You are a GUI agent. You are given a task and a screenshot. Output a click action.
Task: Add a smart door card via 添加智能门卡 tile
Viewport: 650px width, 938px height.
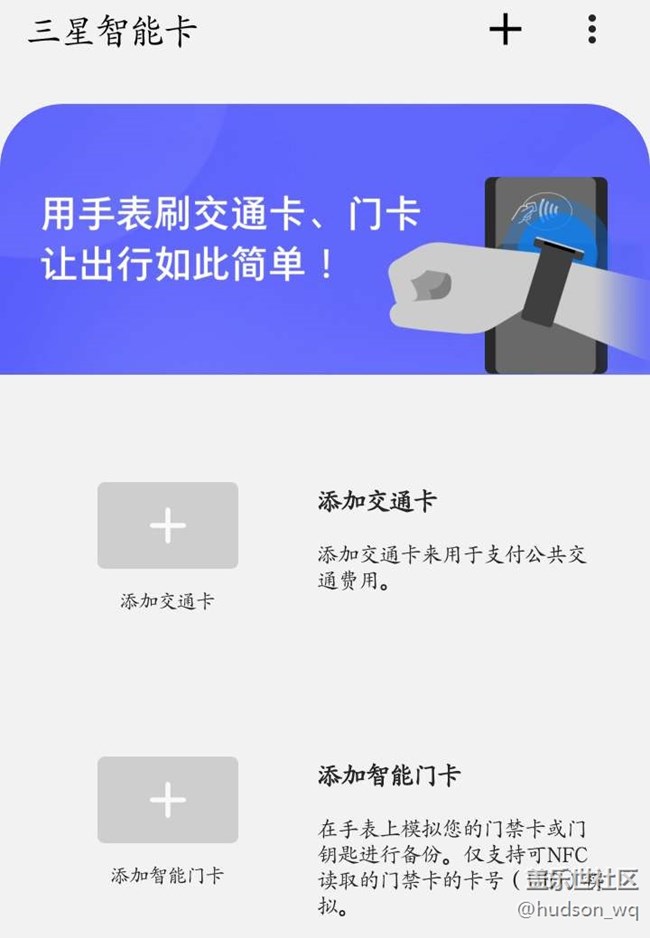[x=167, y=799]
